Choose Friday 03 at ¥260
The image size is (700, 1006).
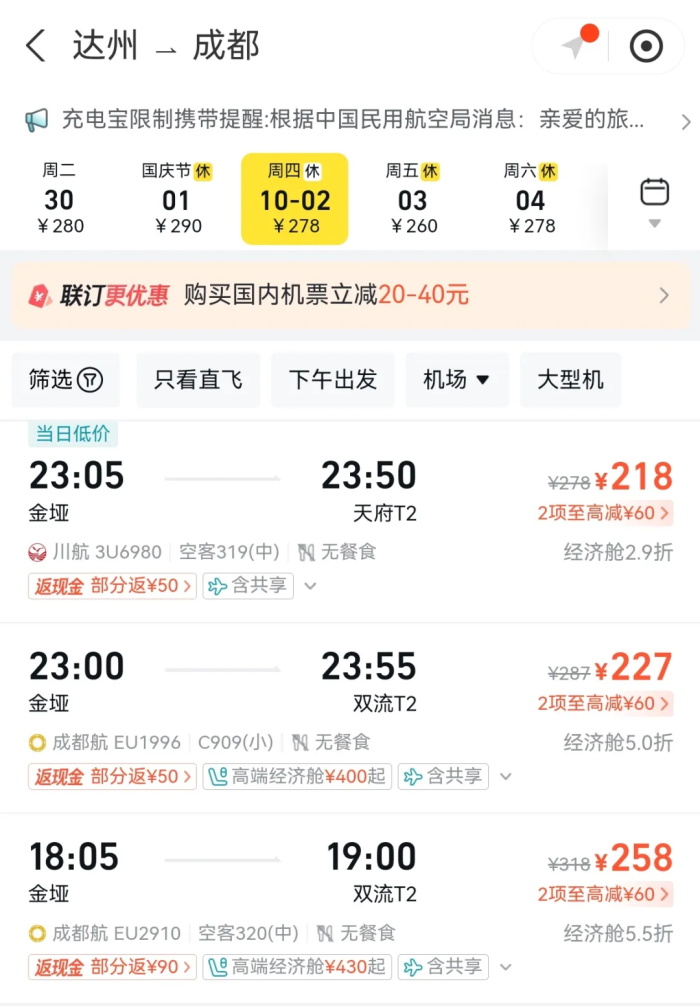(x=412, y=199)
